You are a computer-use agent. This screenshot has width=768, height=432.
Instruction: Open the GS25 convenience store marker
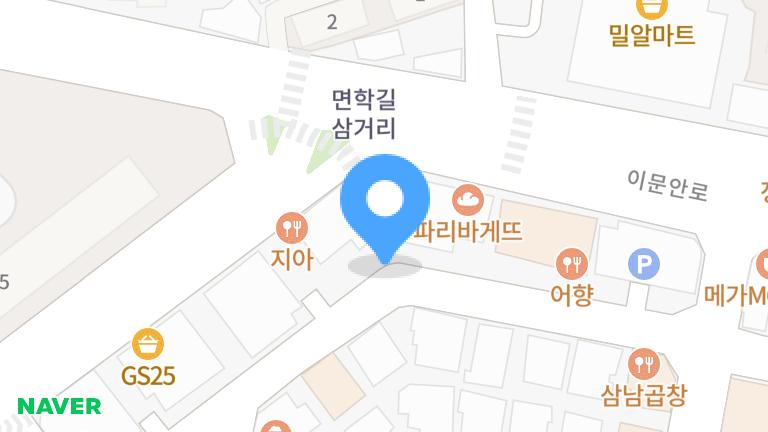[x=148, y=346]
